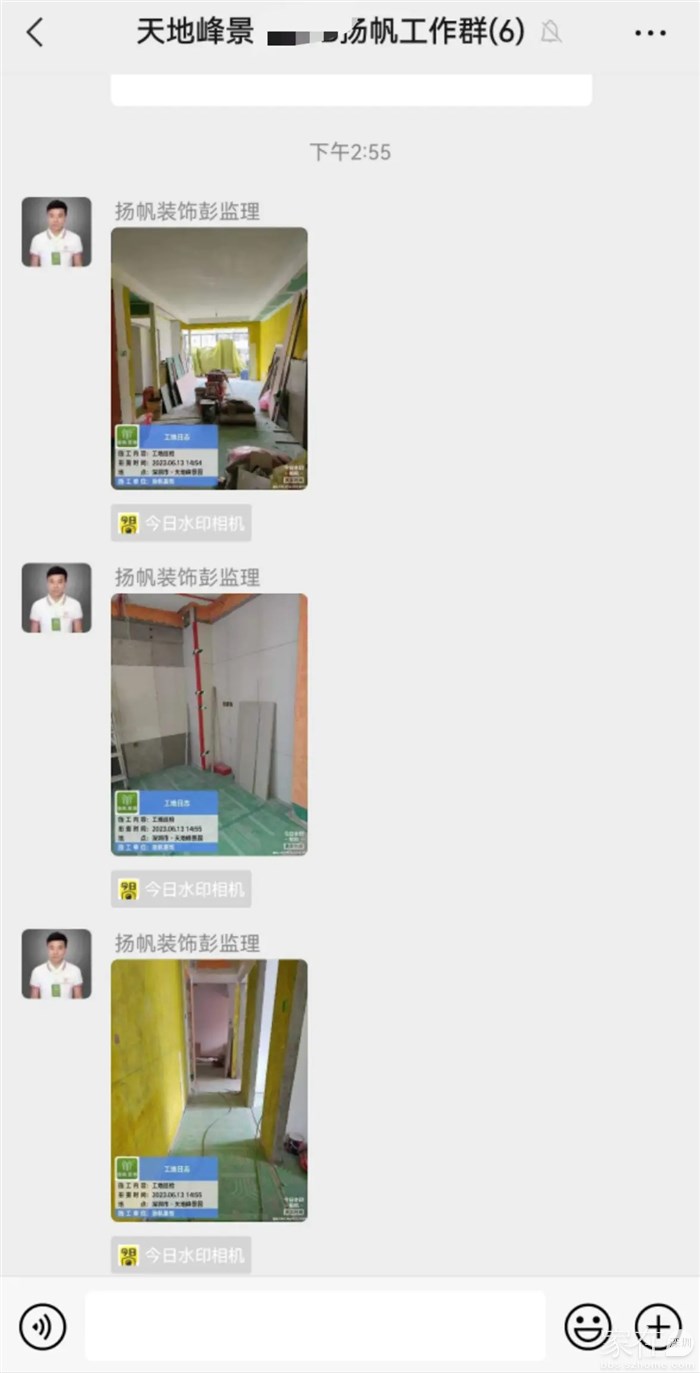Tap the 今日水印相机 tag under the third photo
700x1373 pixels.
point(181,1255)
